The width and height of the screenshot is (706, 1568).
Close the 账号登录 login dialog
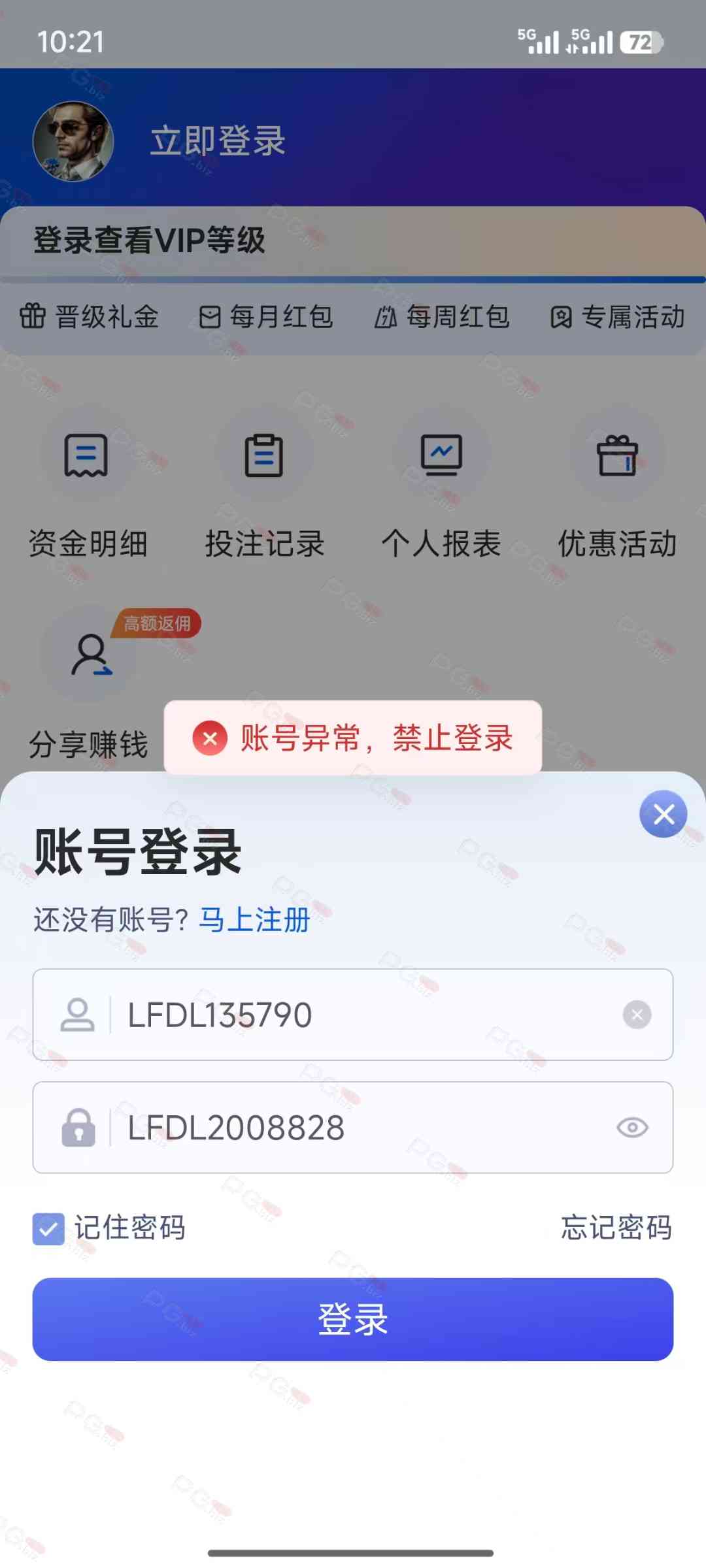pos(663,814)
